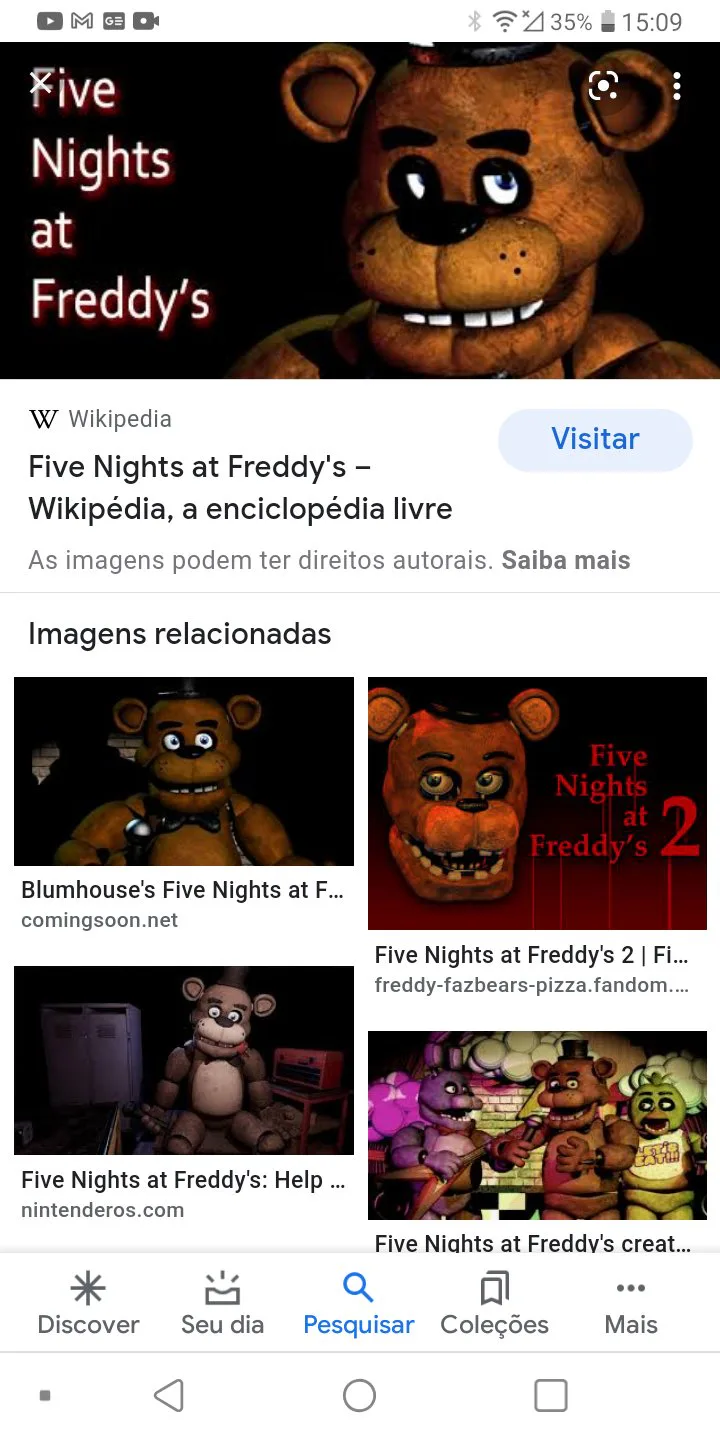Image resolution: width=720 pixels, height=1440 pixels.
Task: Tap the Visitar button
Action: [595, 439]
